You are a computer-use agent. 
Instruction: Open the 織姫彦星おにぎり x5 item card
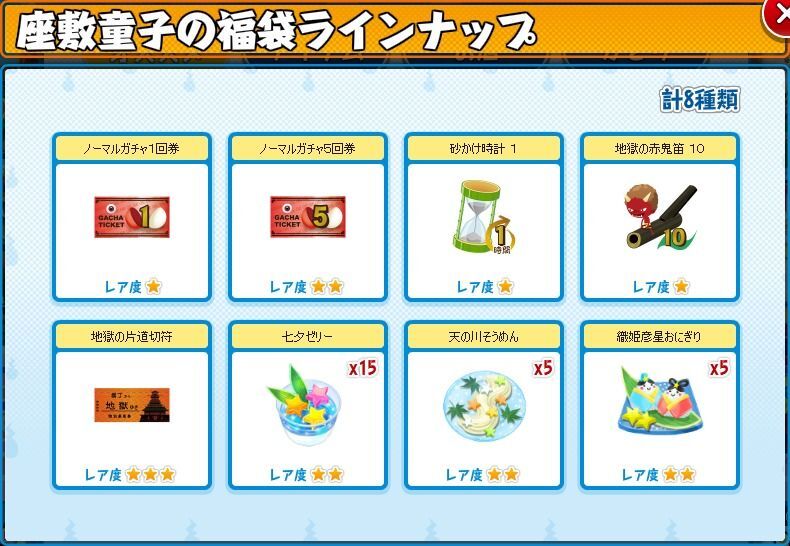659,405
